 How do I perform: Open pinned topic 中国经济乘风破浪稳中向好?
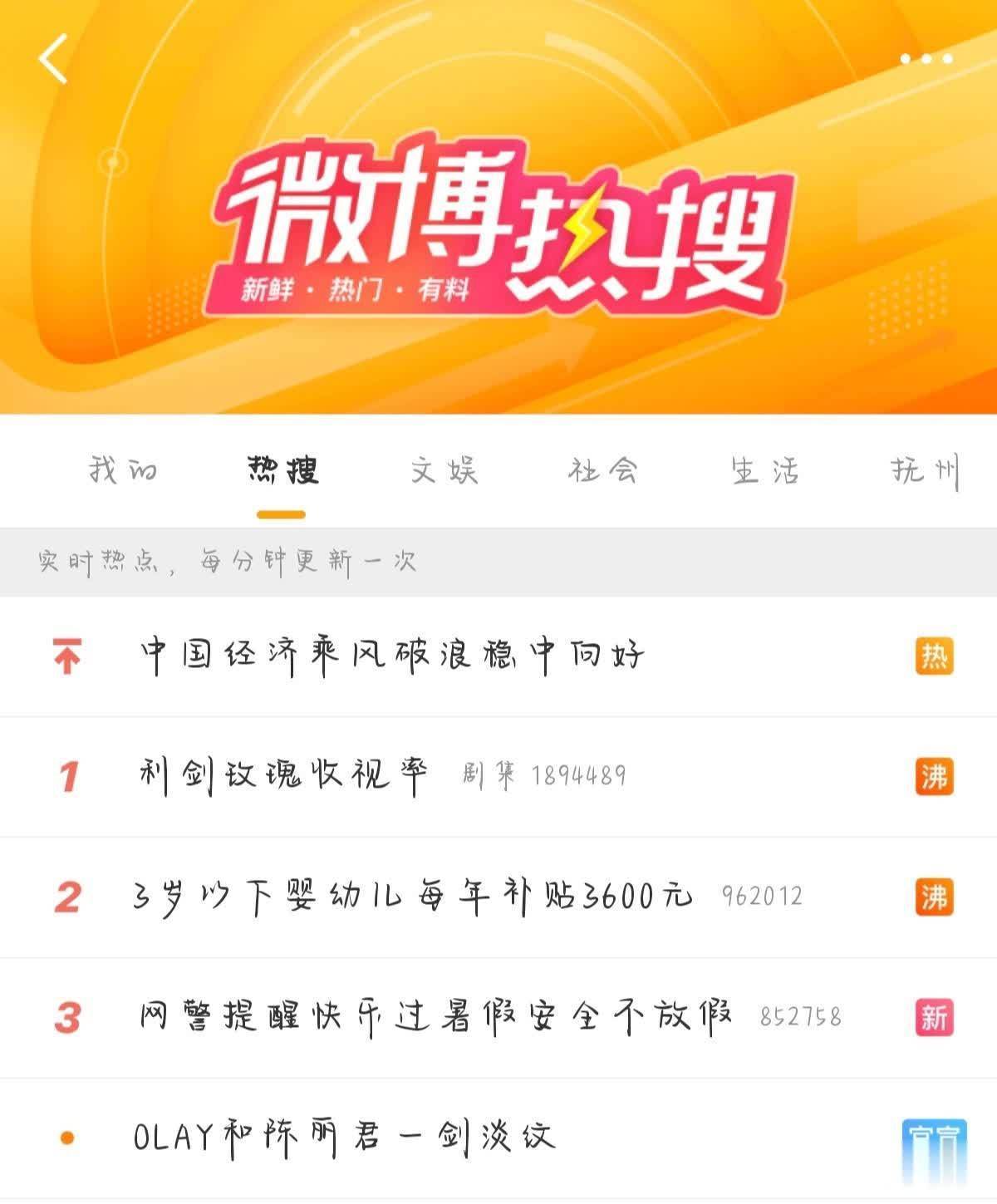point(390,656)
